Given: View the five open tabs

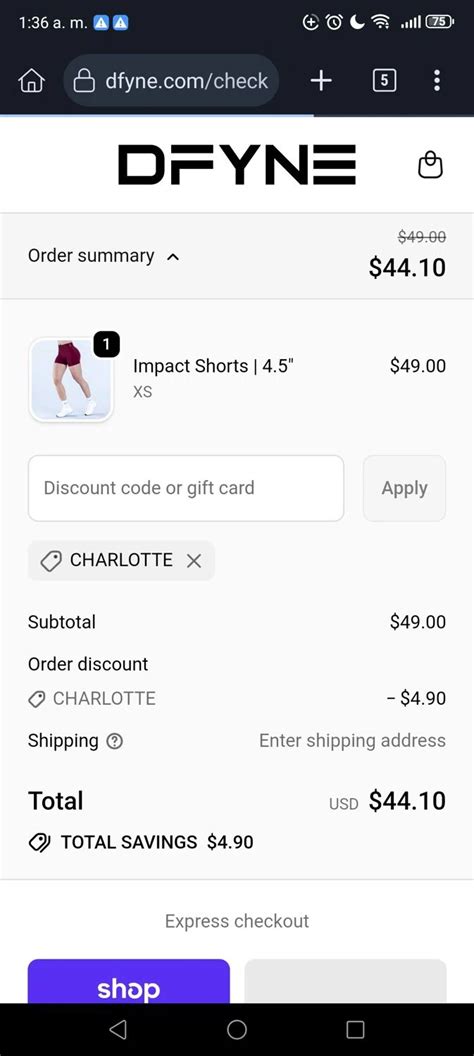Looking at the screenshot, I should point(384,81).
